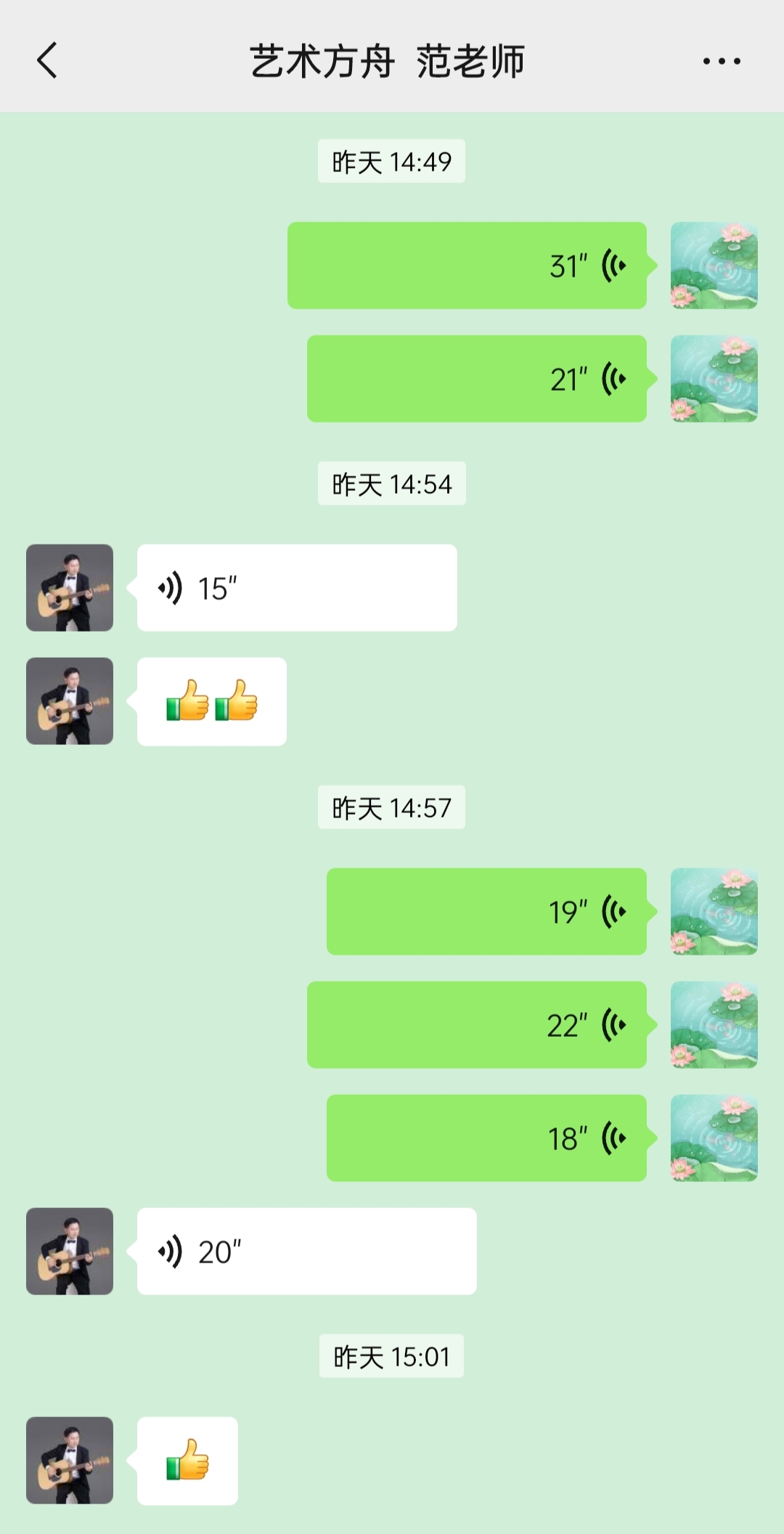Play the sent 22-second voice message
This screenshot has height=1534, width=784.
[x=476, y=1025]
